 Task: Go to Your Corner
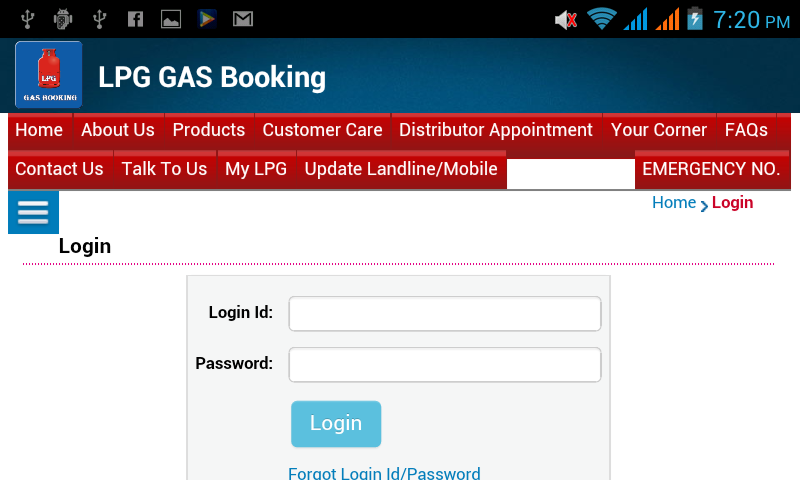[x=659, y=130]
